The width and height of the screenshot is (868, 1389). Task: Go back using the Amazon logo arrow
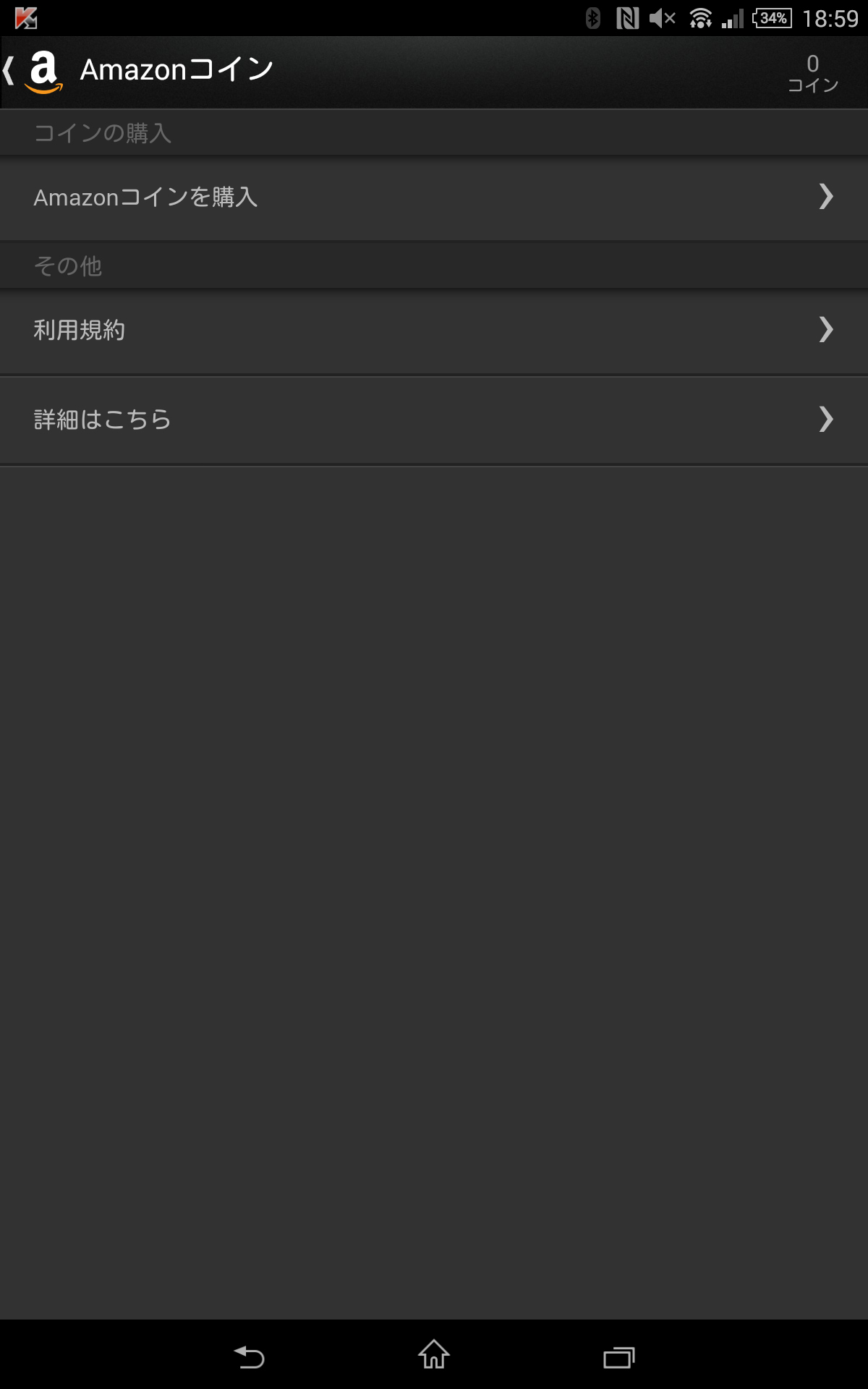[33, 71]
